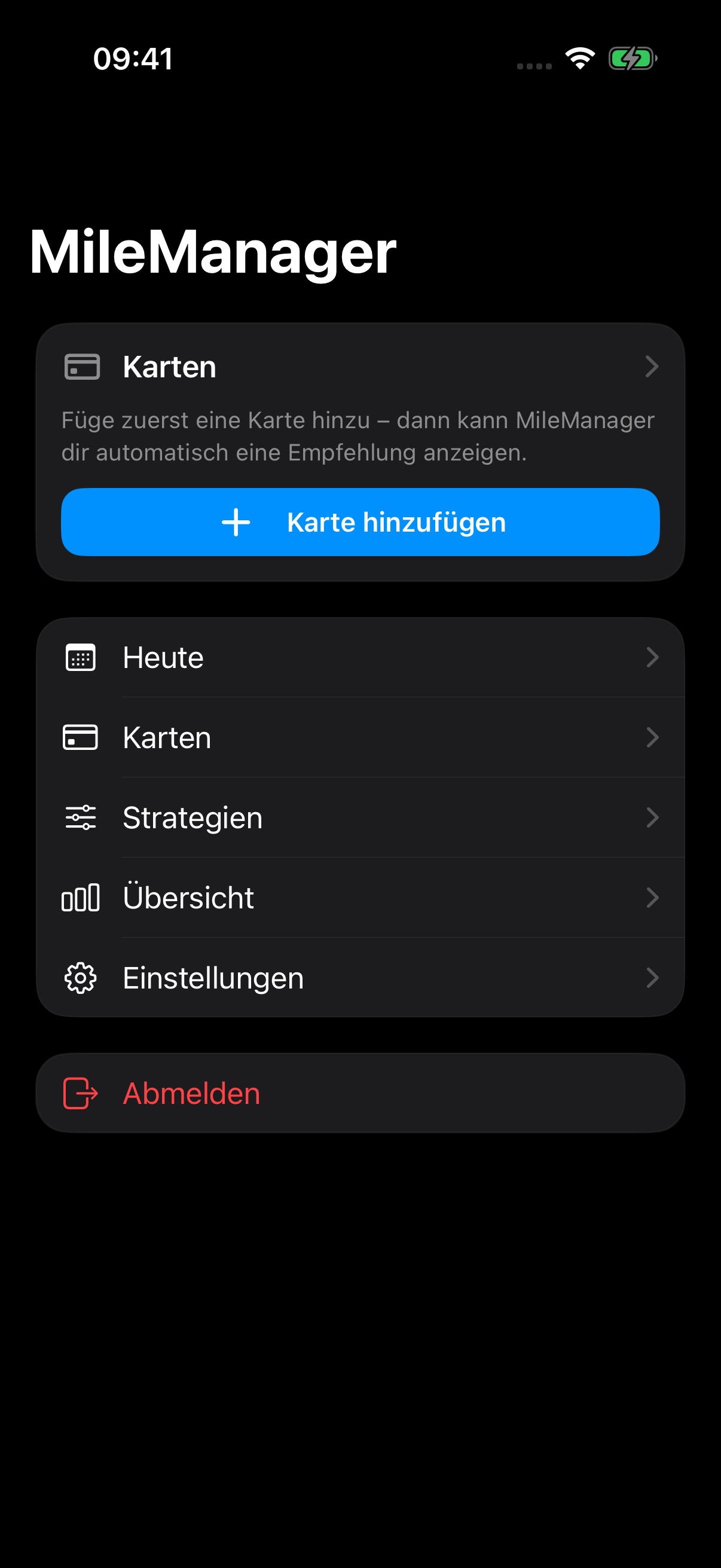Open the Einstellungen menu entry
The width and height of the screenshot is (721, 1568).
click(x=213, y=978)
